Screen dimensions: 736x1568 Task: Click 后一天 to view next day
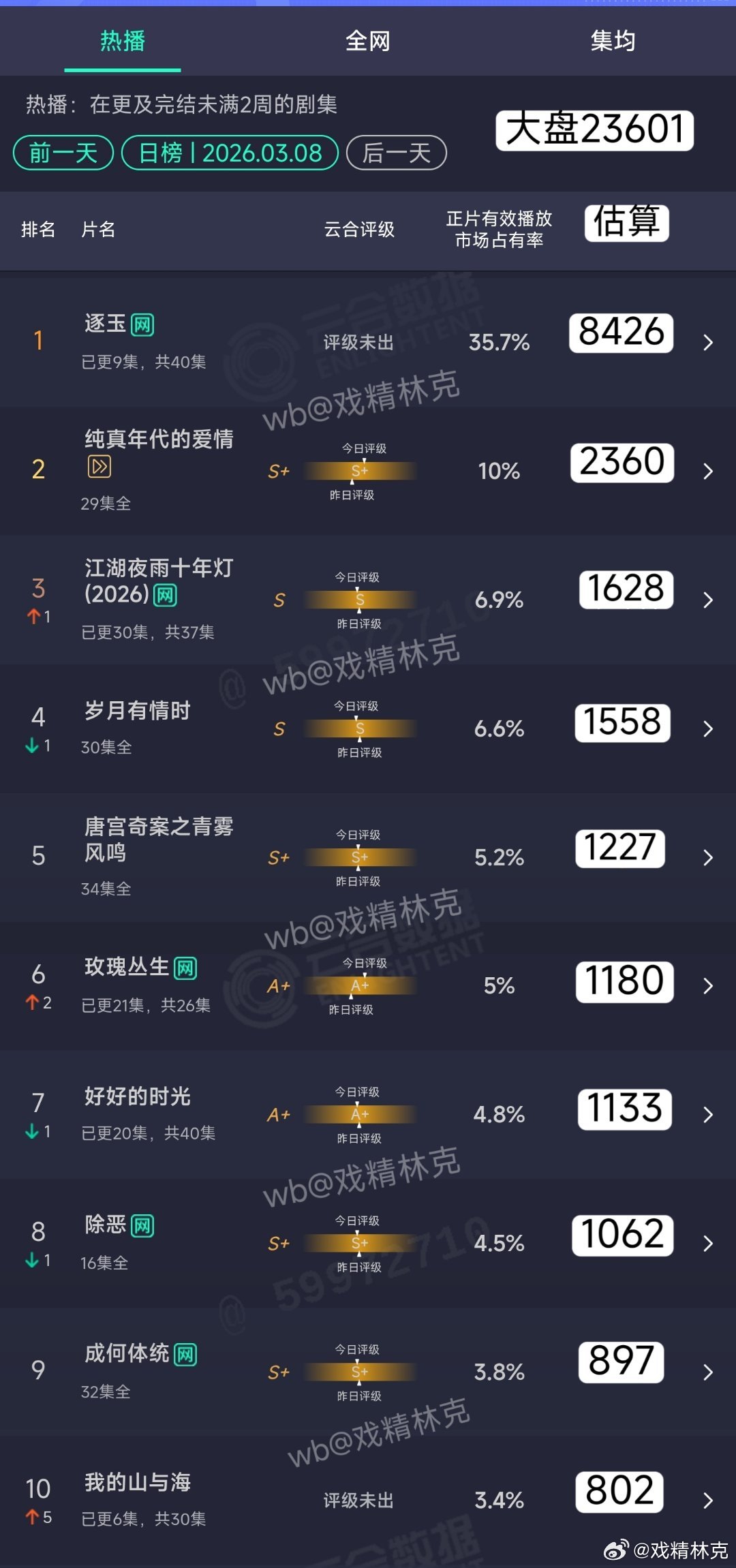pyautogui.click(x=396, y=152)
